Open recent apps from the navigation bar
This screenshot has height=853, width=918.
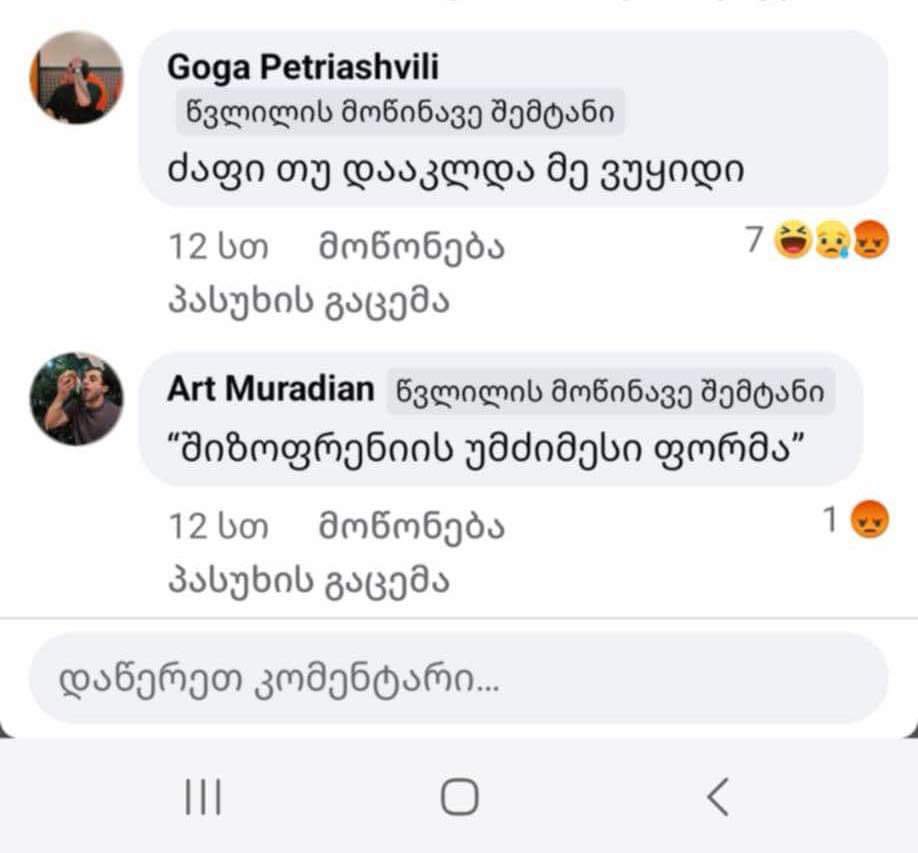(204, 797)
